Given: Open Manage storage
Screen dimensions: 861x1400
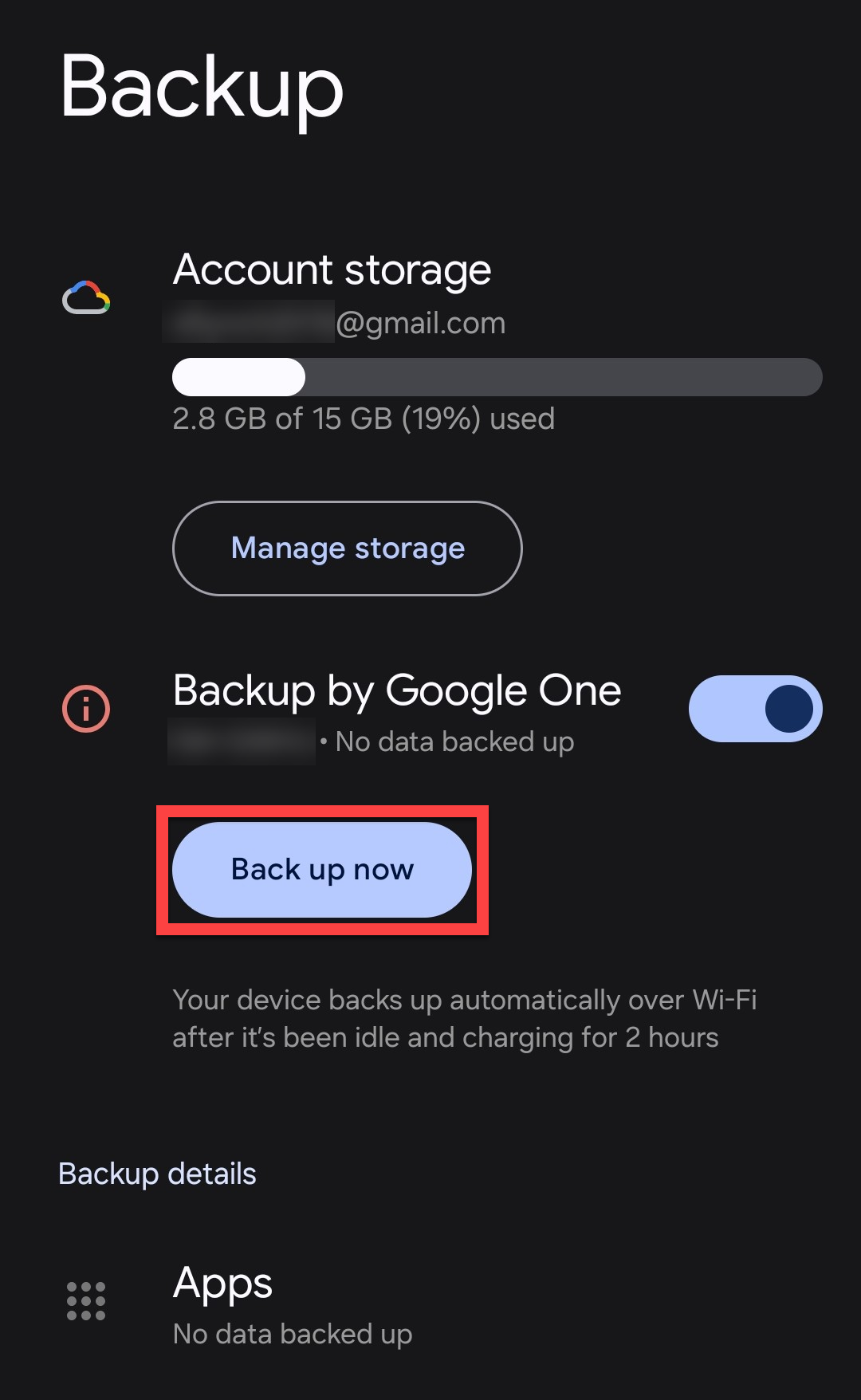Looking at the screenshot, I should click(x=348, y=549).
